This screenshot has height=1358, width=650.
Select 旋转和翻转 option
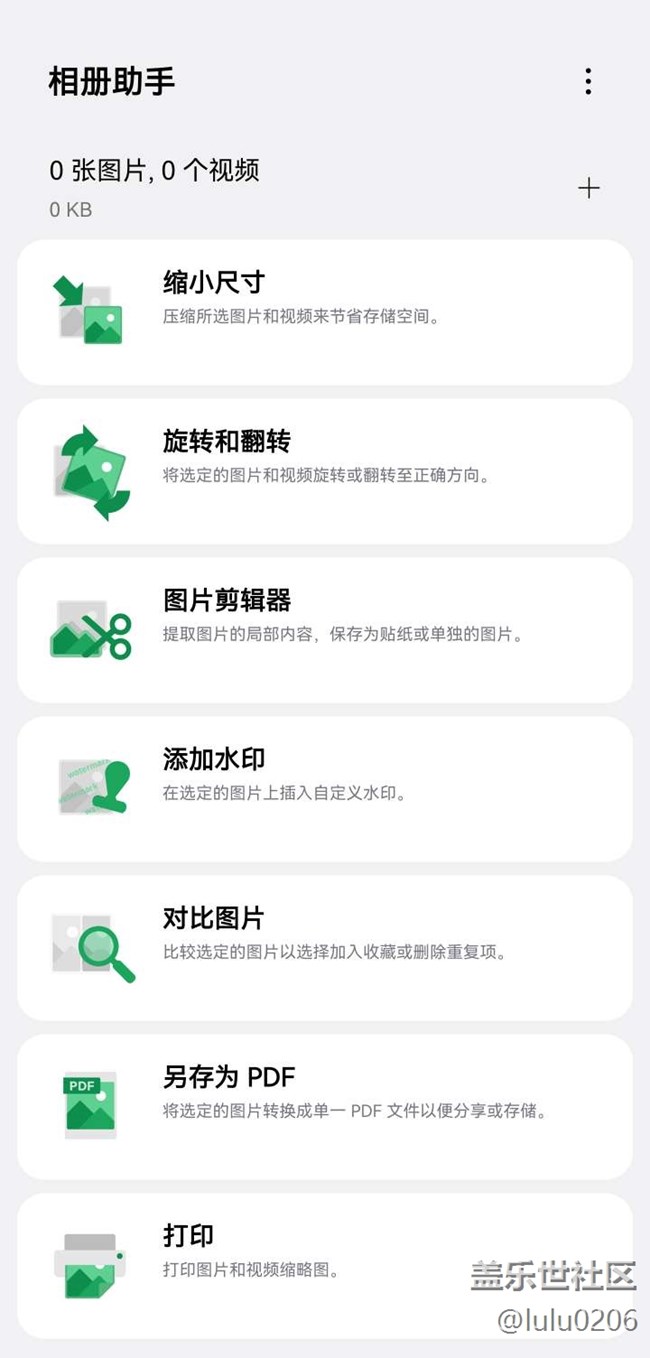click(324, 471)
